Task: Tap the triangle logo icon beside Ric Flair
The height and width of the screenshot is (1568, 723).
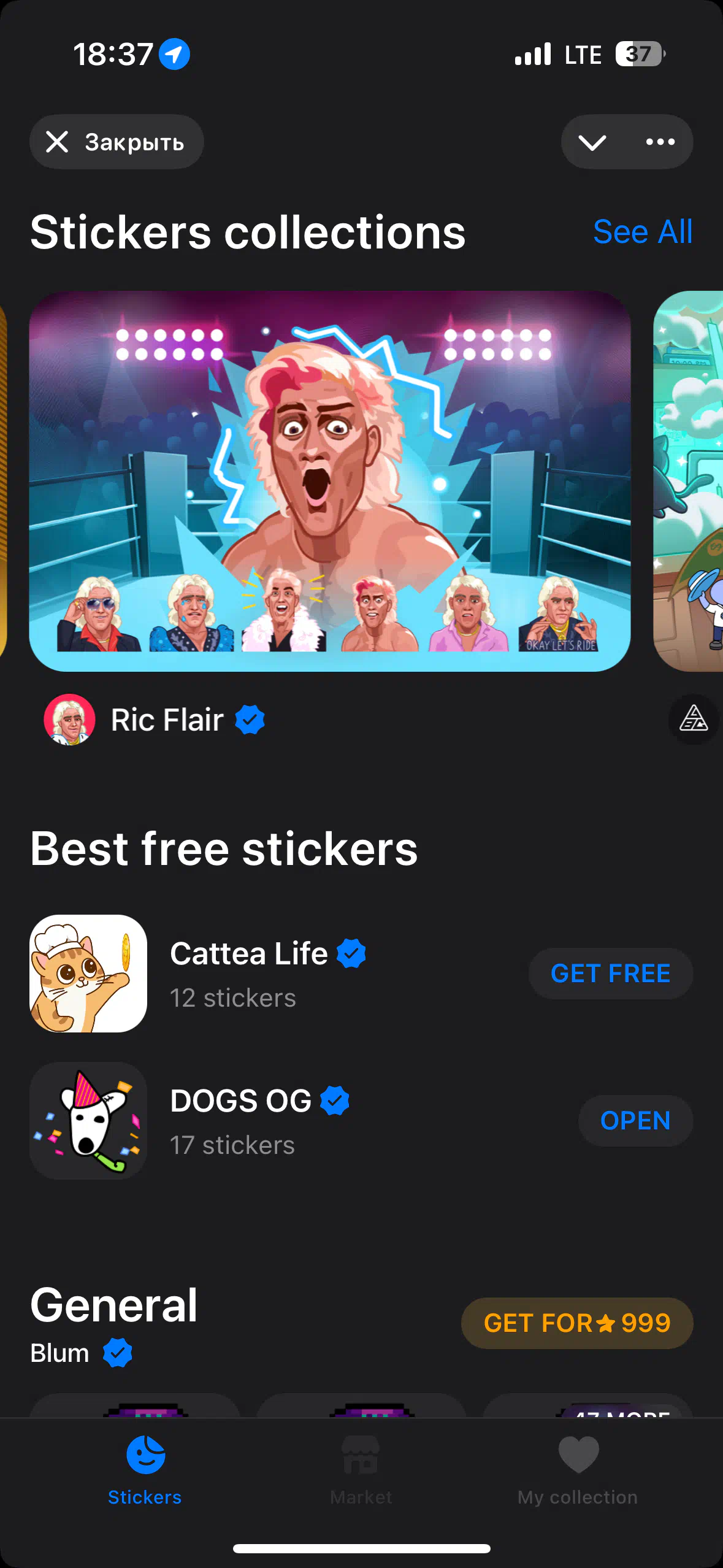Action: pyautogui.click(x=694, y=719)
